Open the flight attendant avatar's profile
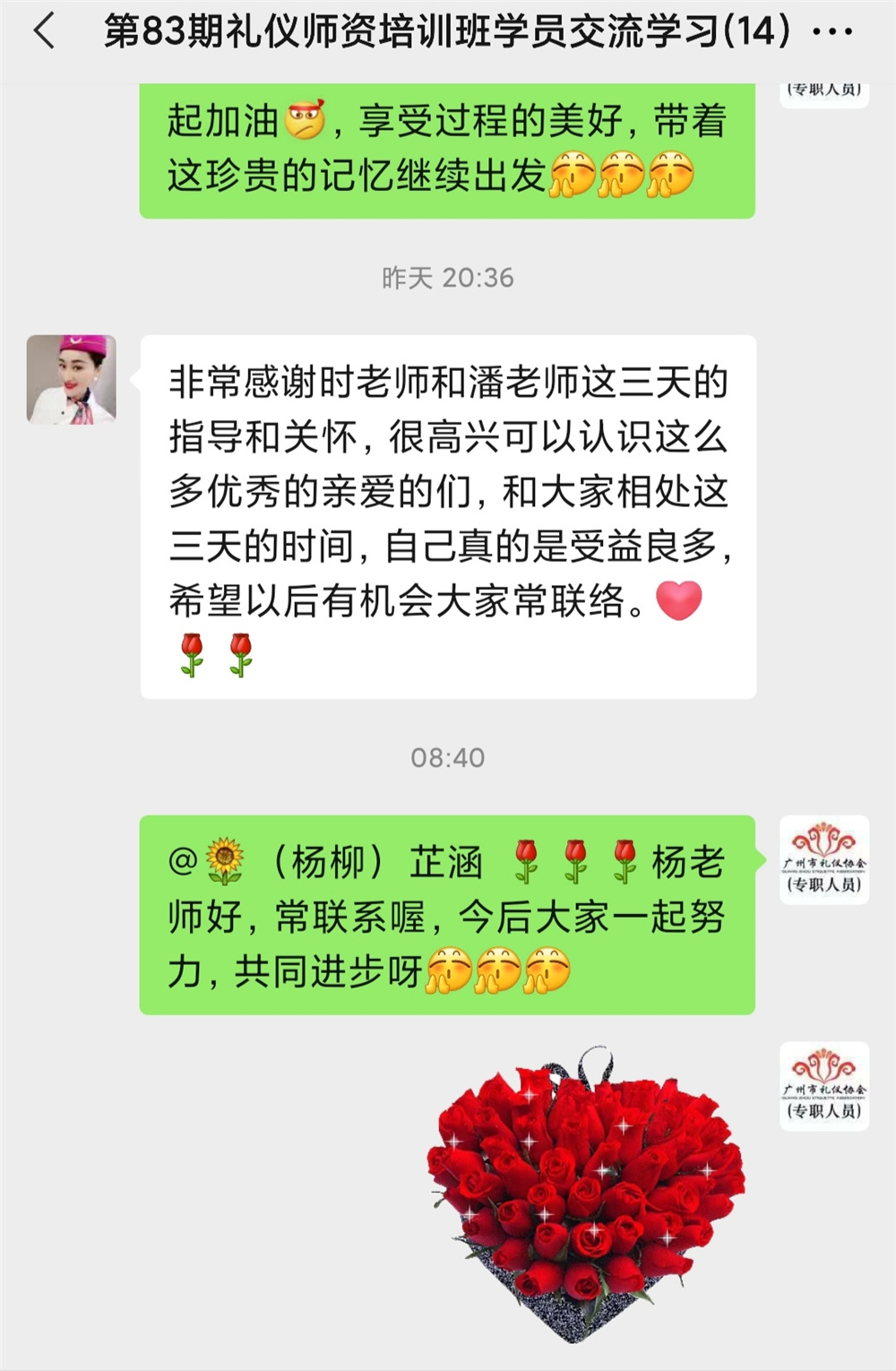This screenshot has width=896, height=1371. click(72, 379)
